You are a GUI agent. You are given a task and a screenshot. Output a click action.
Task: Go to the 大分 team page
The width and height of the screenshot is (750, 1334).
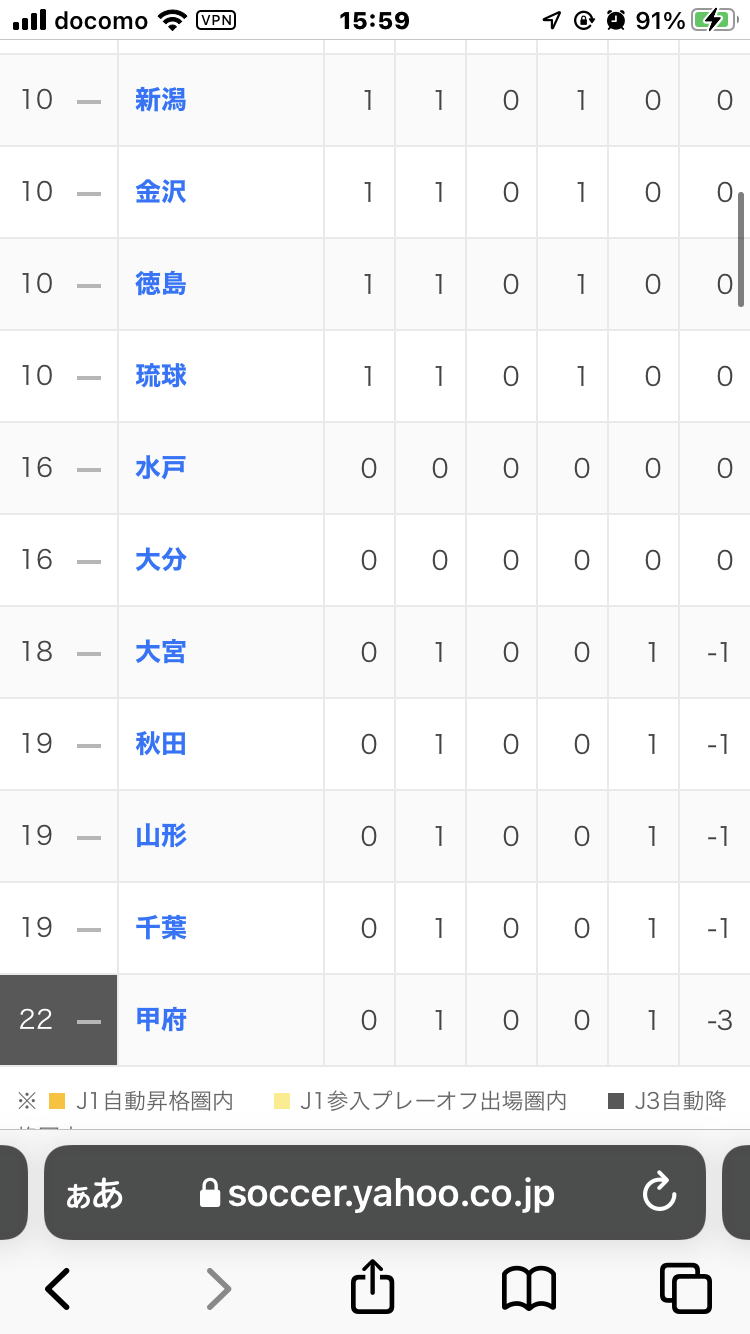(x=161, y=560)
